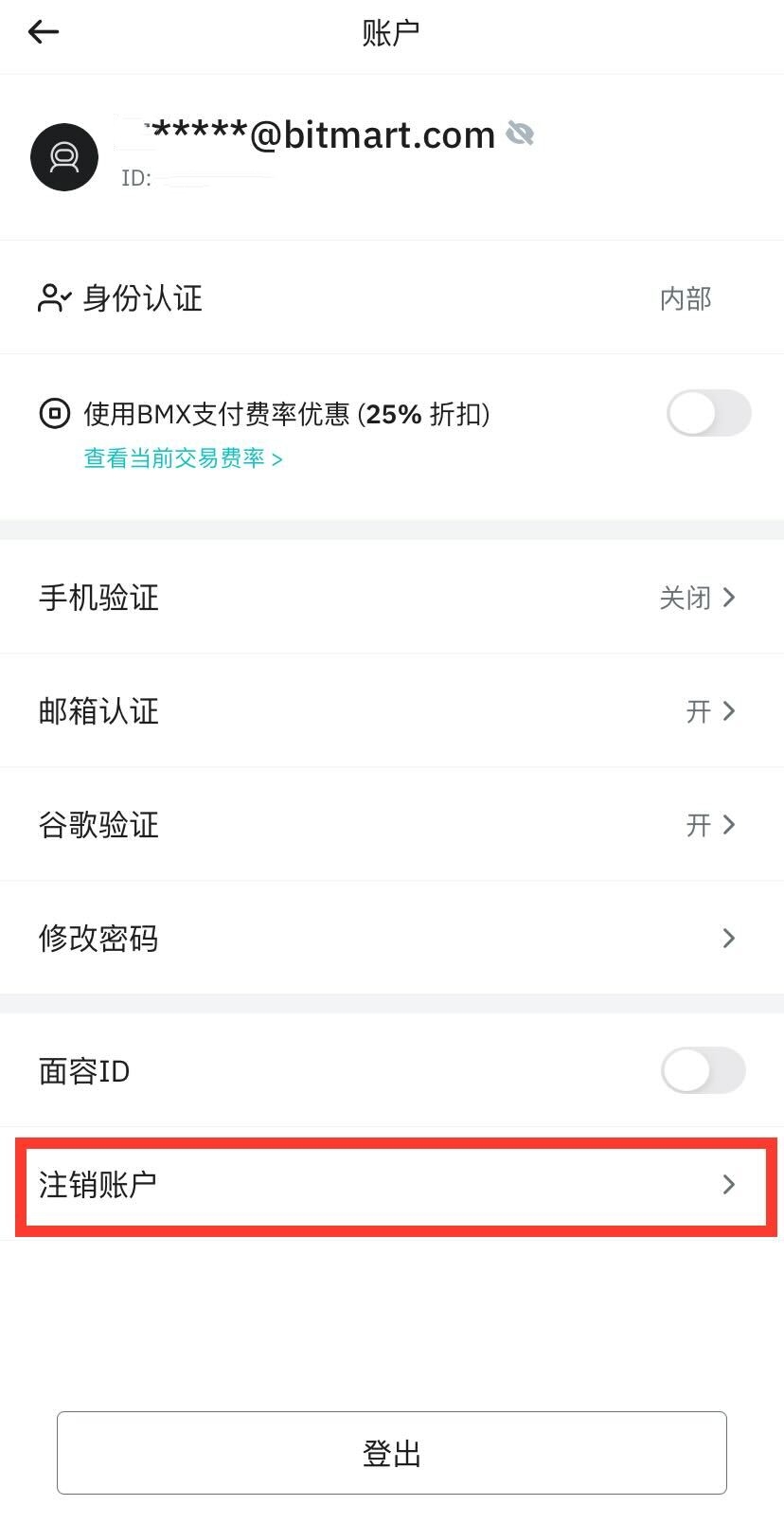
Task: Open the 注销账户 row
Action: click(x=391, y=1185)
